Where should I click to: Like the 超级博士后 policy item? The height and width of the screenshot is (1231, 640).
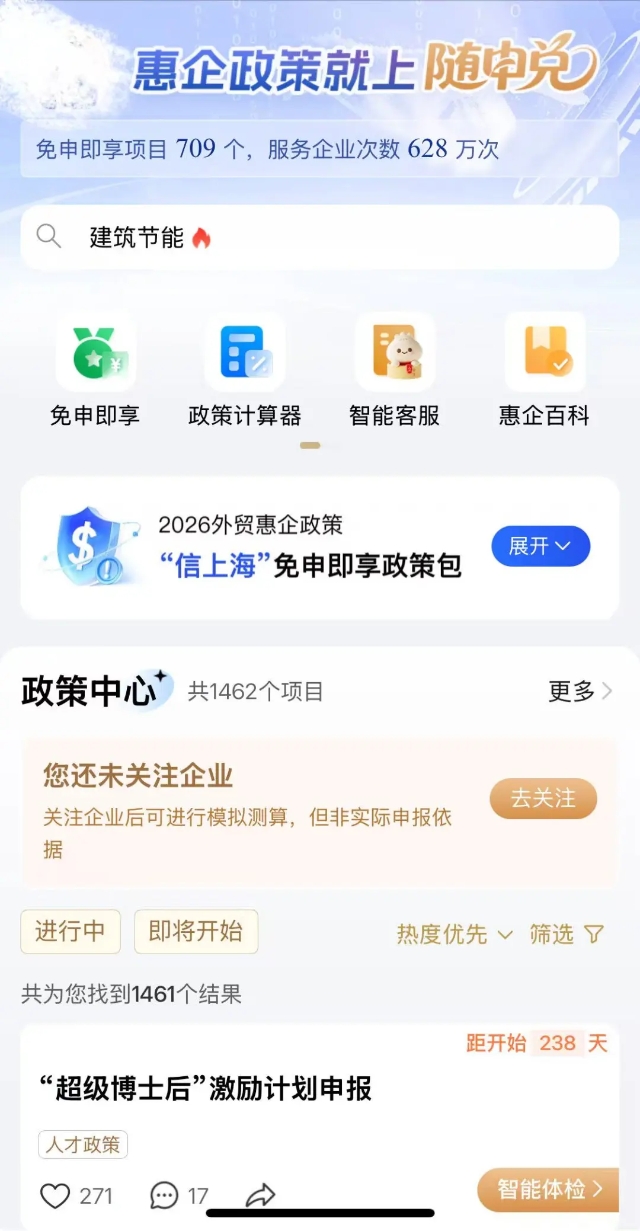56,1195
